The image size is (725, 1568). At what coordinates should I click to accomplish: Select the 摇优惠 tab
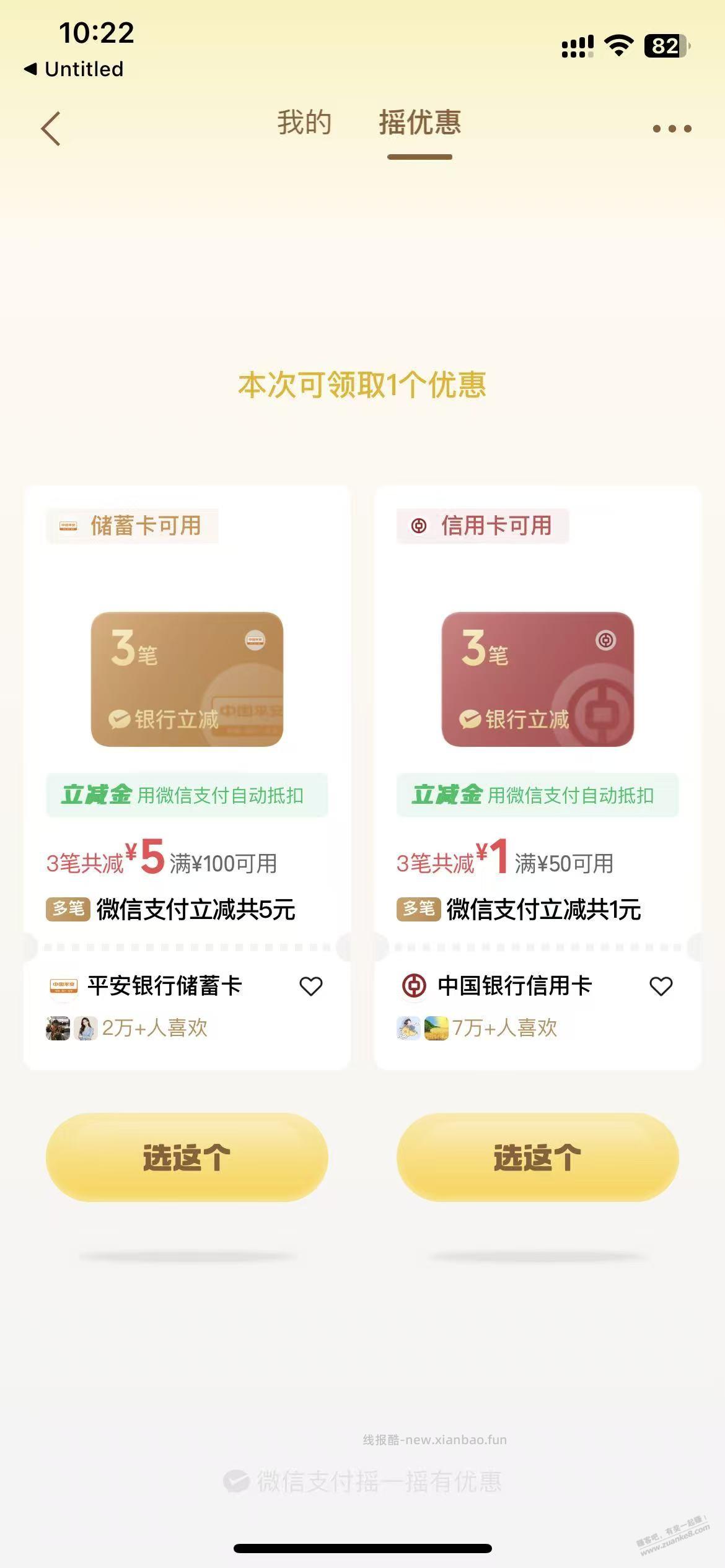tap(419, 123)
